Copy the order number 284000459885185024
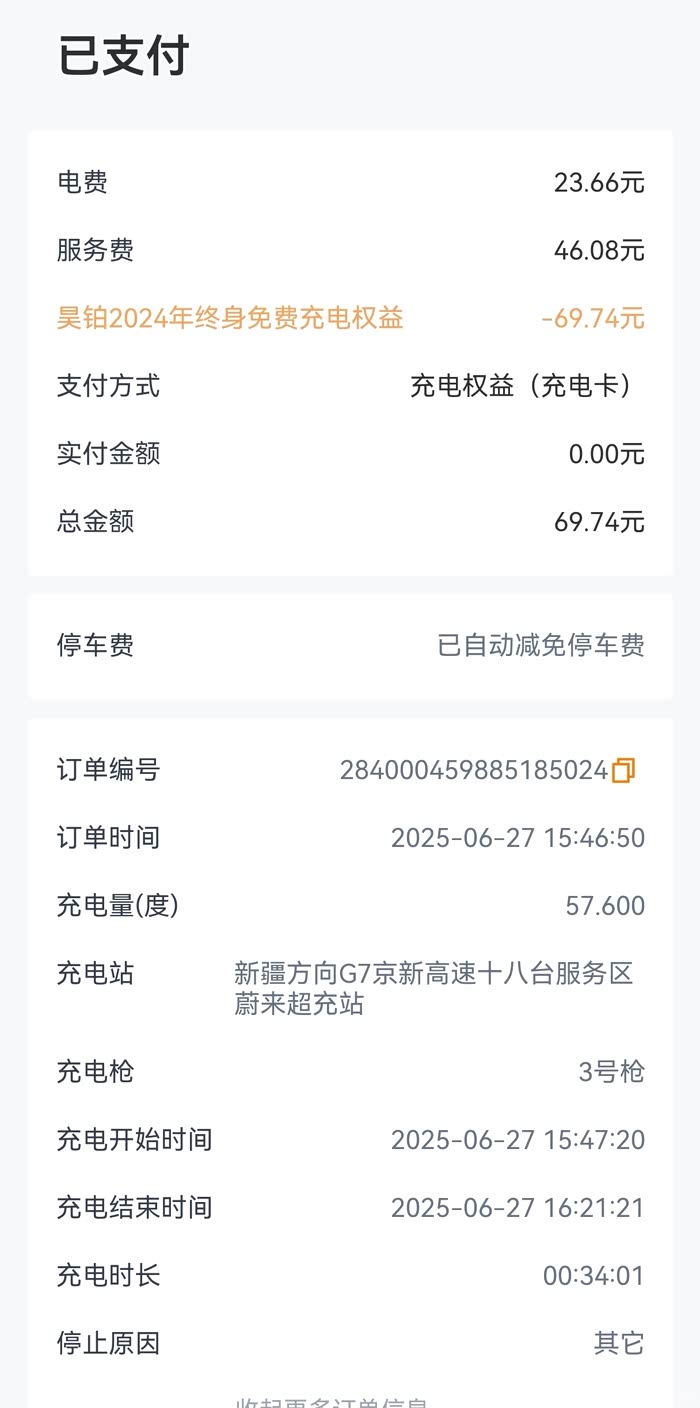 coord(624,770)
